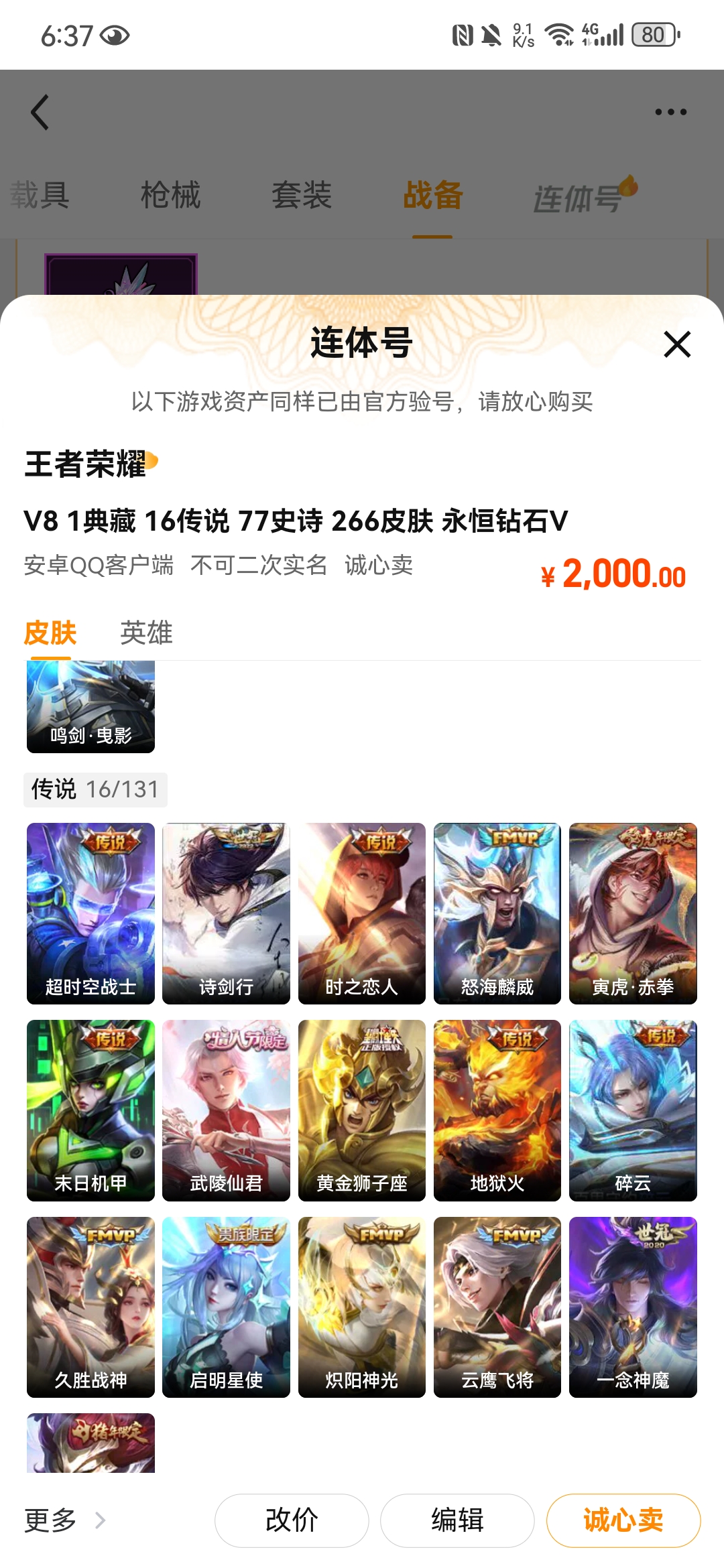Close the 连体号 bottom sheet
Screen dimensions: 724x1568
[x=677, y=344]
